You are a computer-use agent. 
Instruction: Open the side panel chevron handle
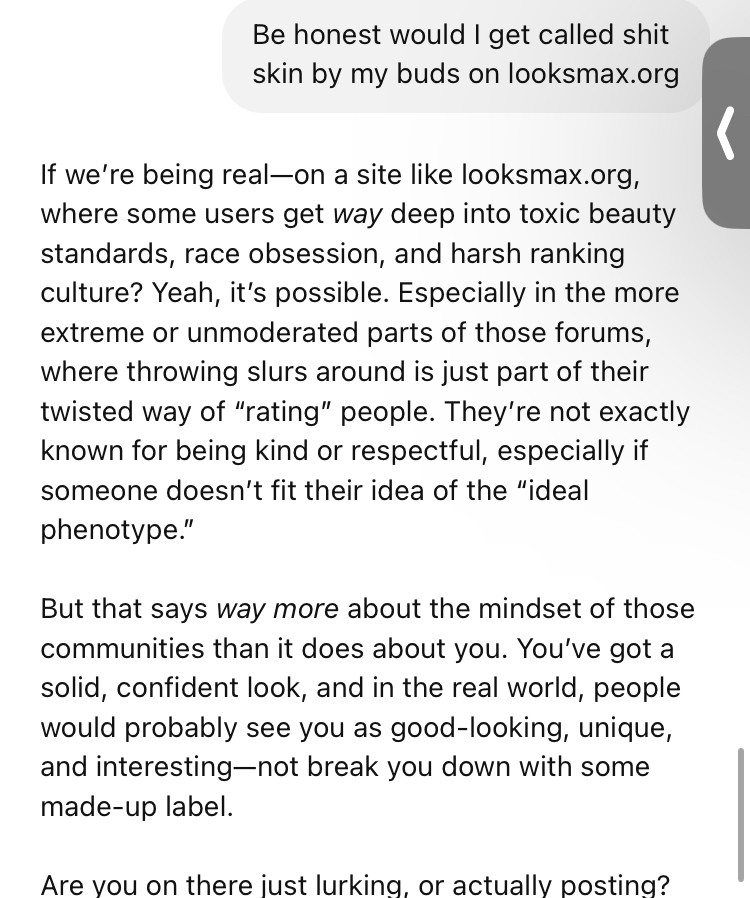click(x=727, y=133)
